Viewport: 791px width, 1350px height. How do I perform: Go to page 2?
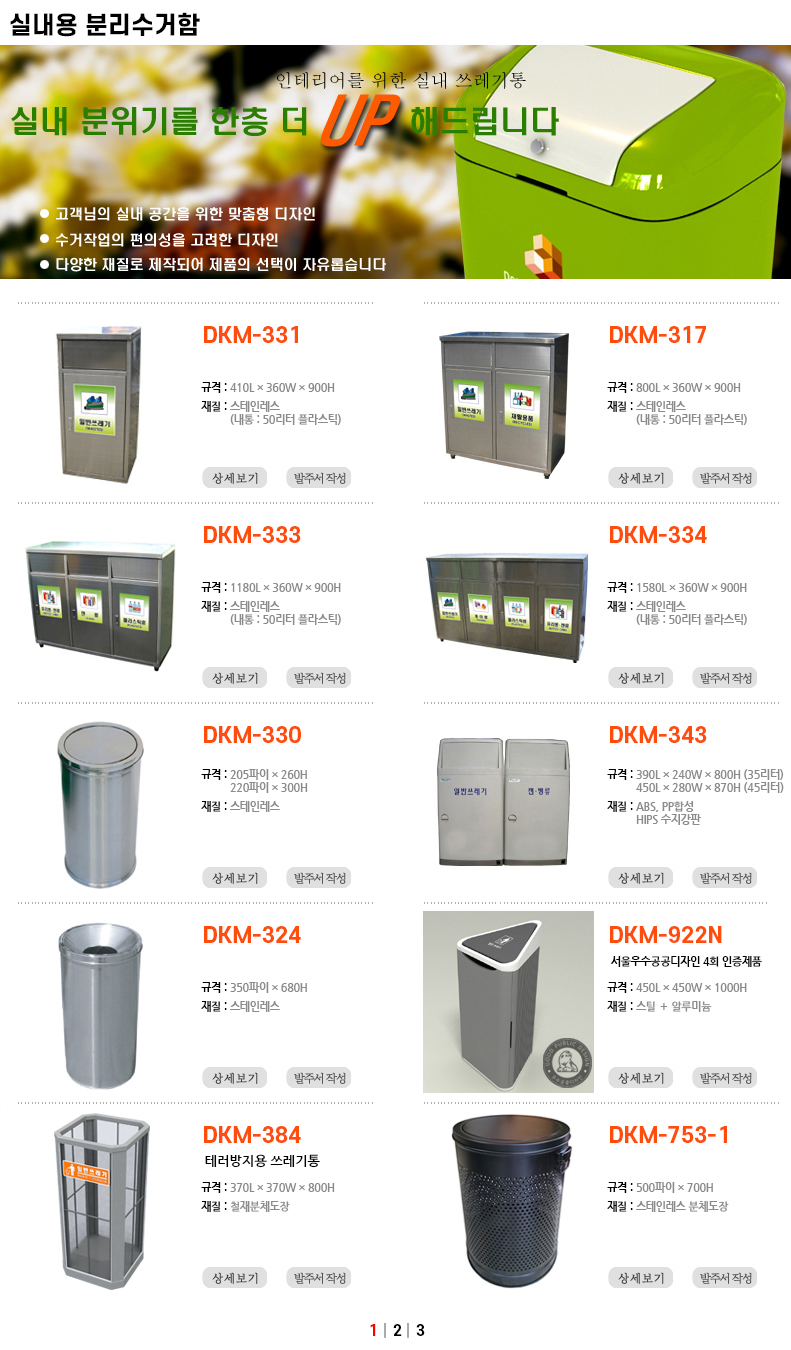coord(397,1330)
